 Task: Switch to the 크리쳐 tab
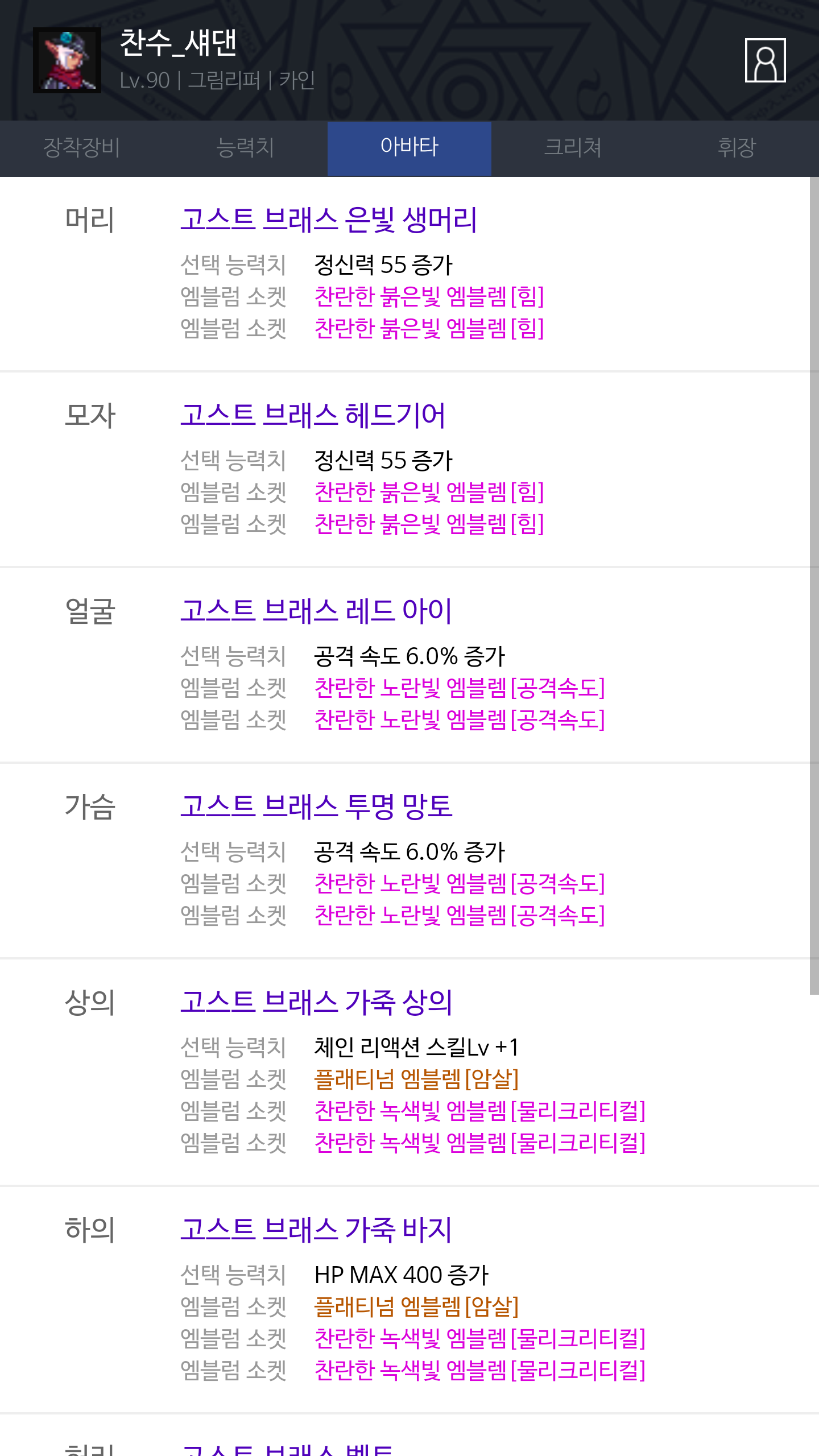click(x=573, y=148)
